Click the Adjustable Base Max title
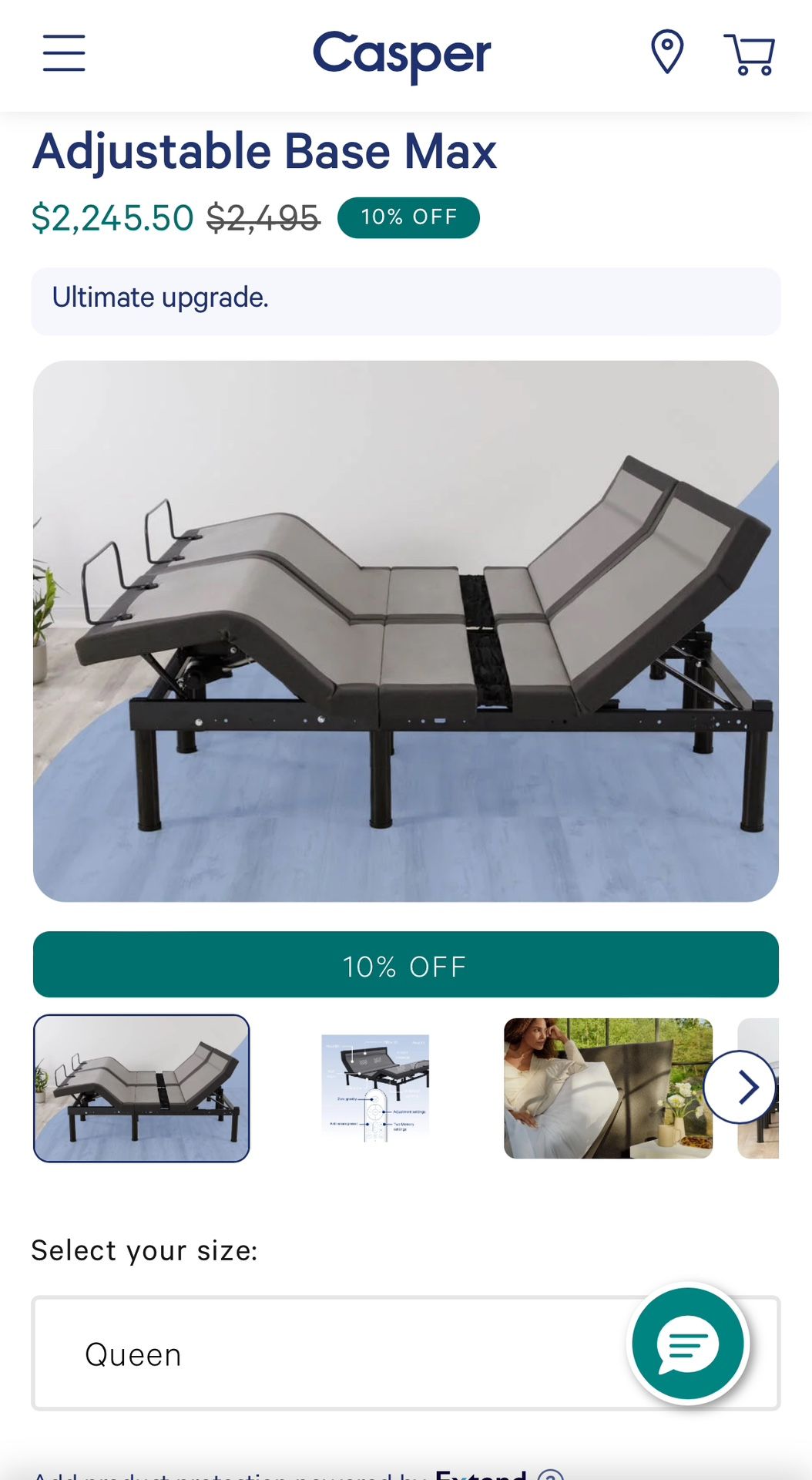 coord(264,151)
